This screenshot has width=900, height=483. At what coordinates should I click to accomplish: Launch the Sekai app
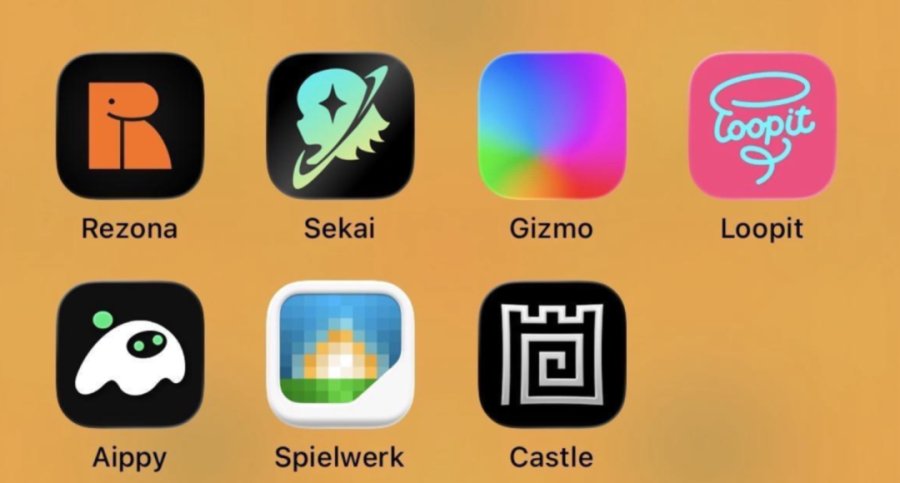(x=340, y=126)
